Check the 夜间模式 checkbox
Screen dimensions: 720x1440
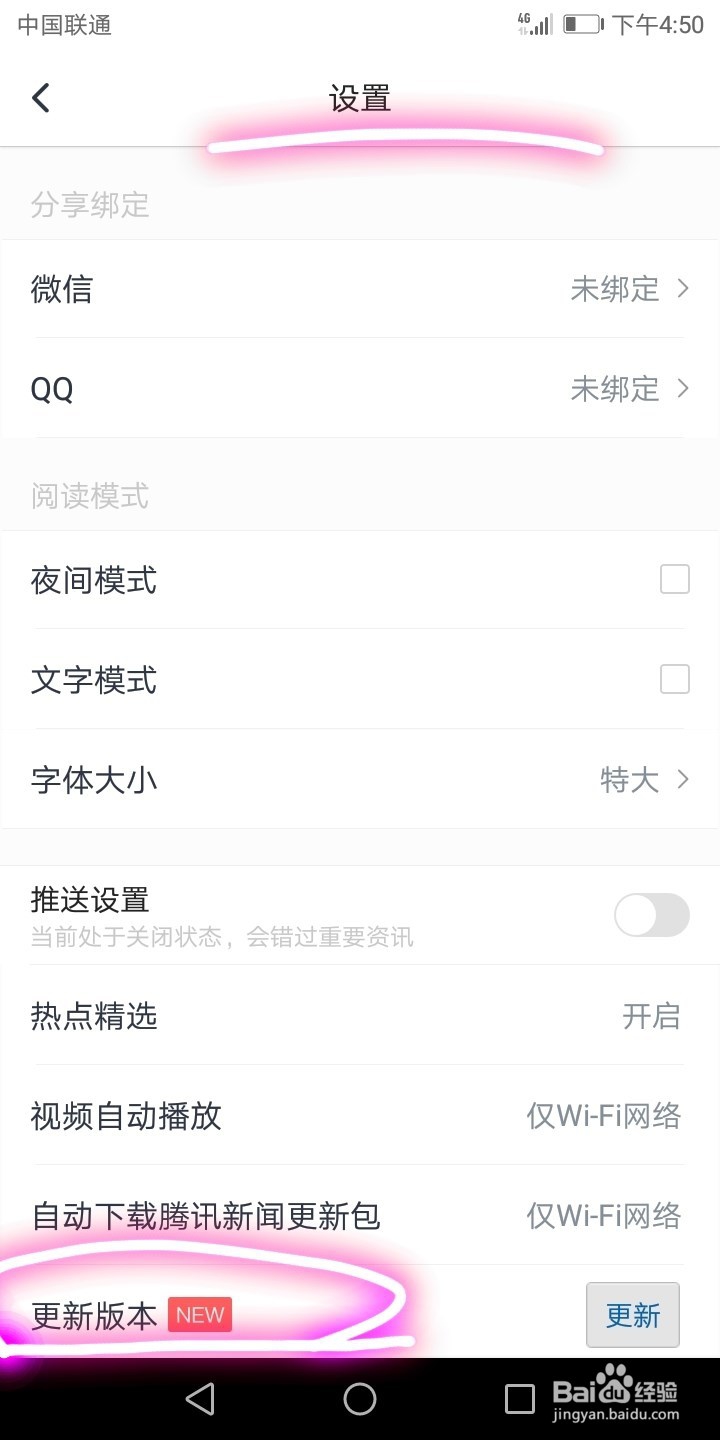click(x=675, y=579)
